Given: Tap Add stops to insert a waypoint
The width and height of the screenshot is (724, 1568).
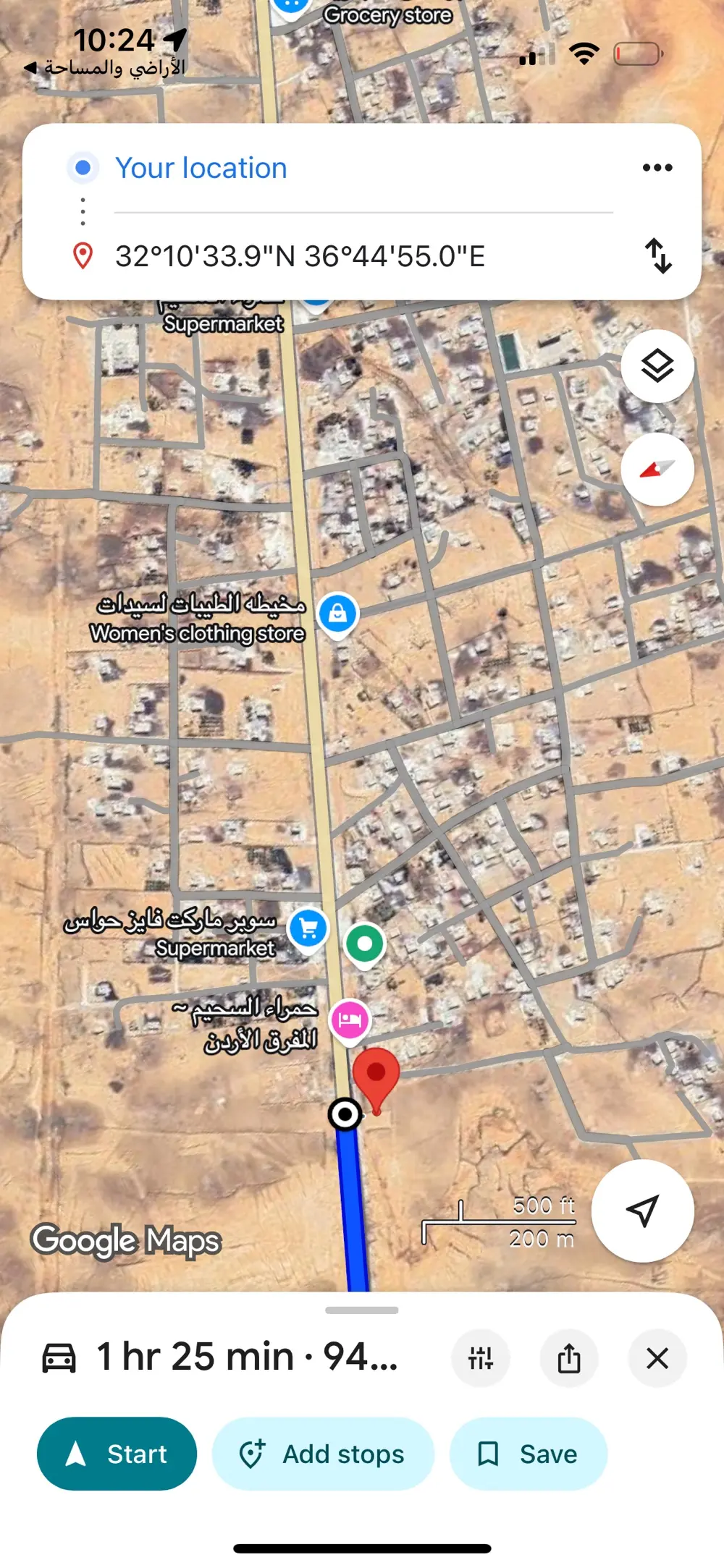Looking at the screenshot, I should [324, 1454].
